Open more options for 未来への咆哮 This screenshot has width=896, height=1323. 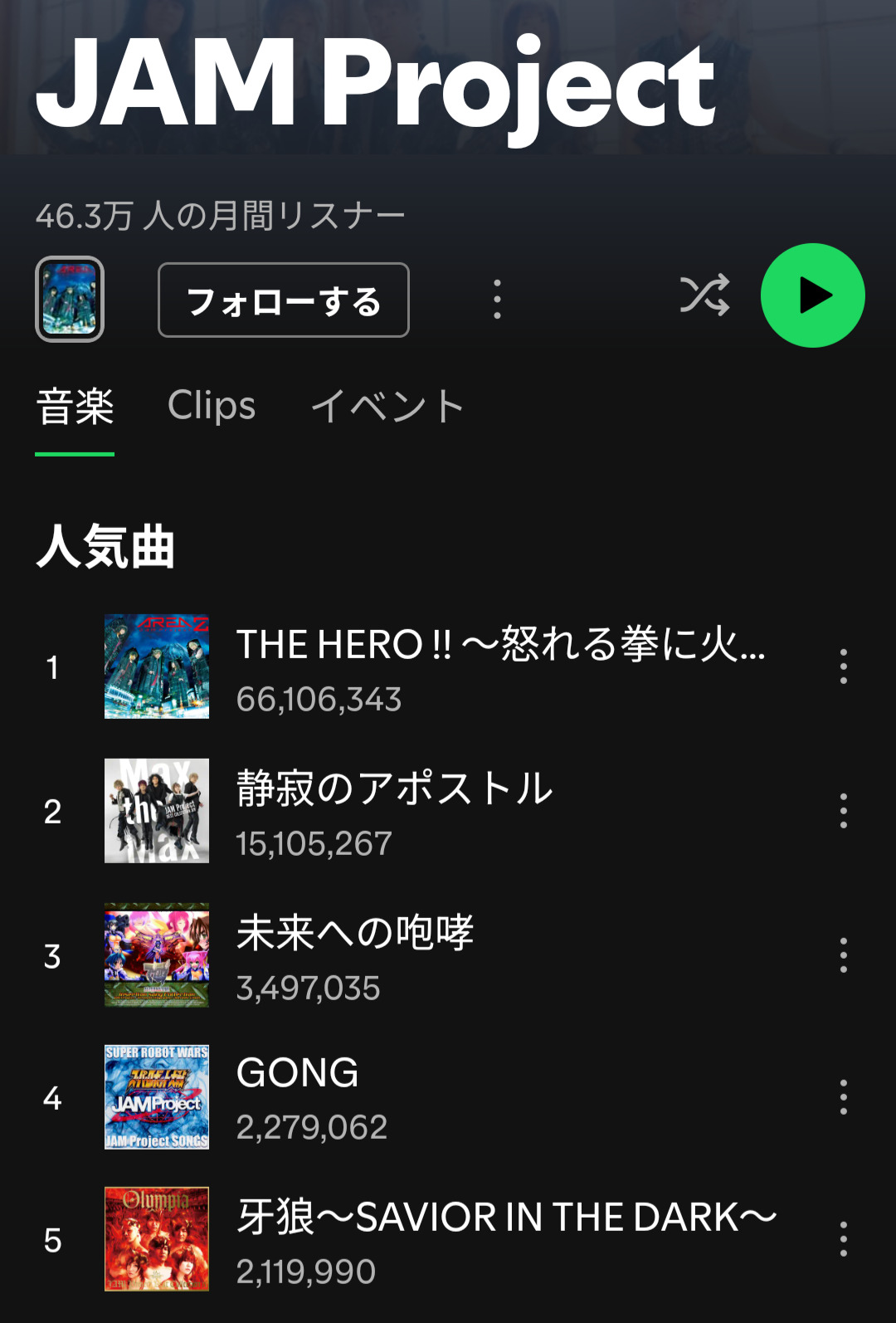point(843,955)
